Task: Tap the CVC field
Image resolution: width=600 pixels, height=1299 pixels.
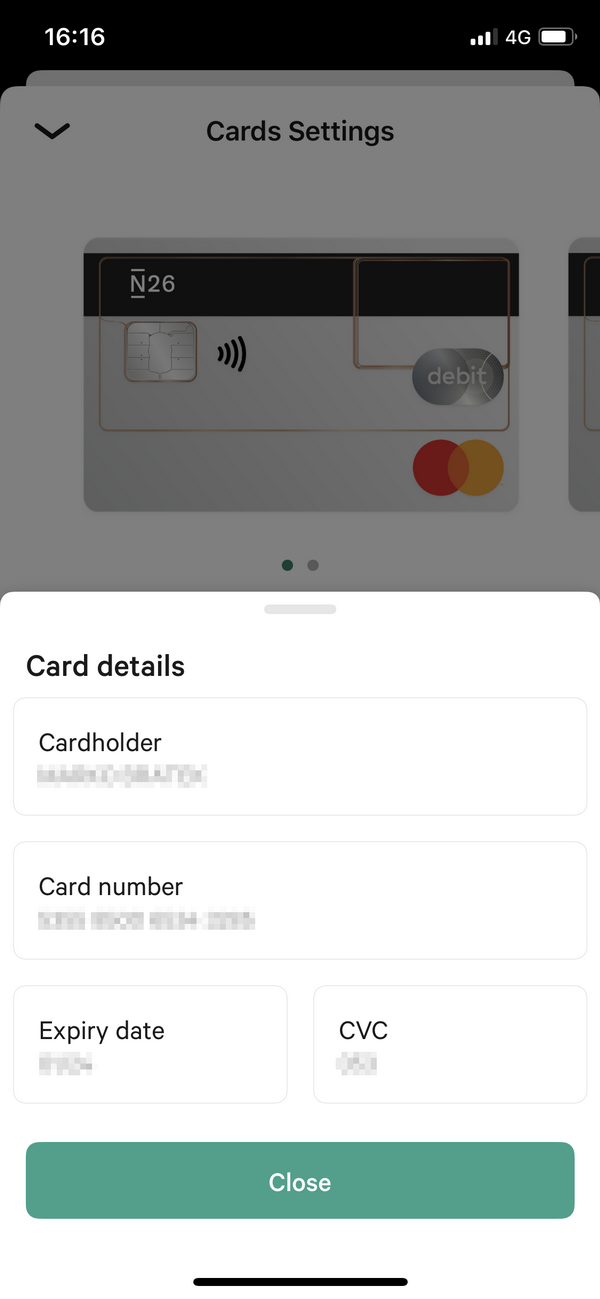Action: point(450,1045)
